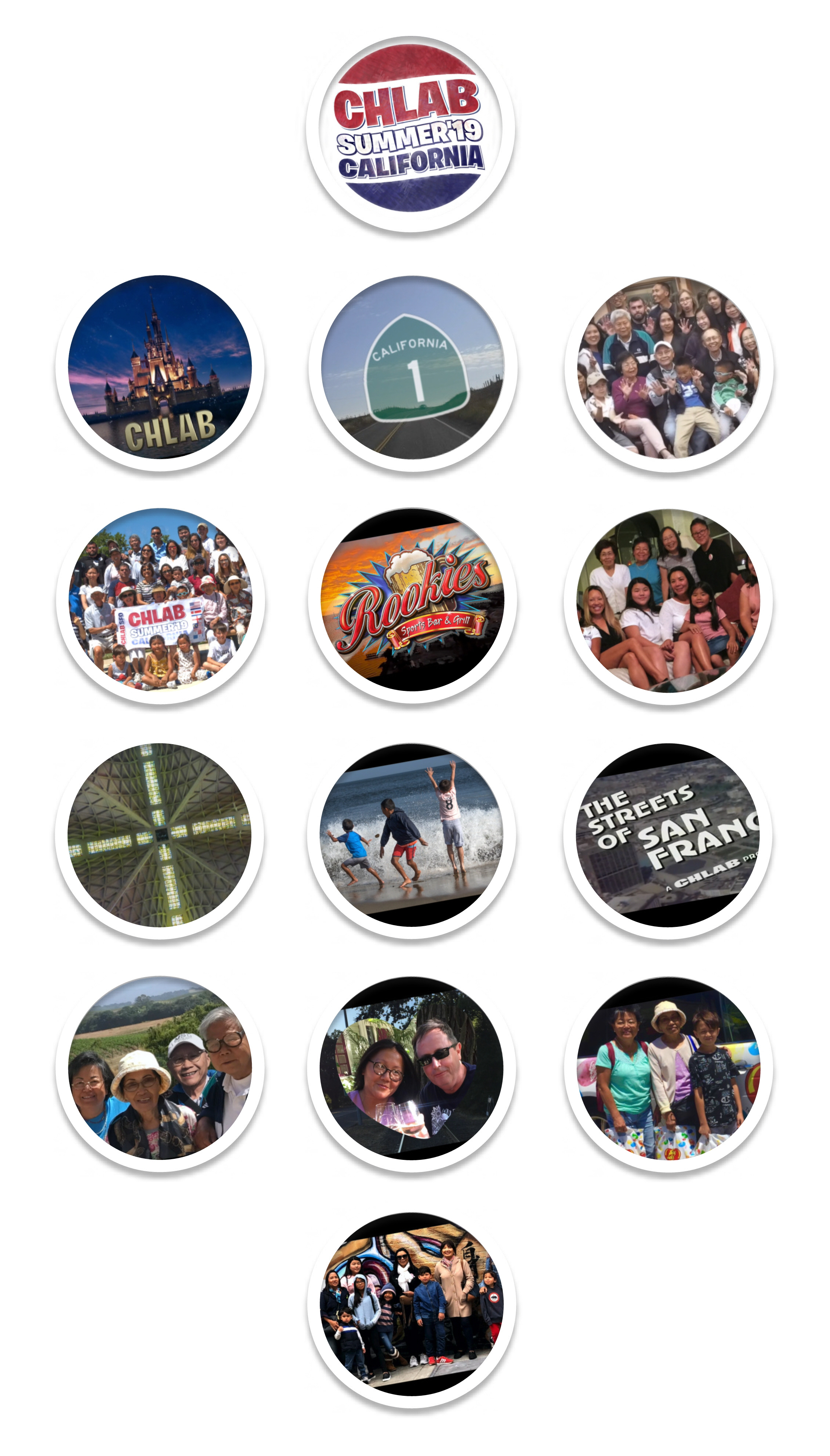
Task: Select the cathedral ceiling cross thumbnail
Action: [x=160, y=836]
